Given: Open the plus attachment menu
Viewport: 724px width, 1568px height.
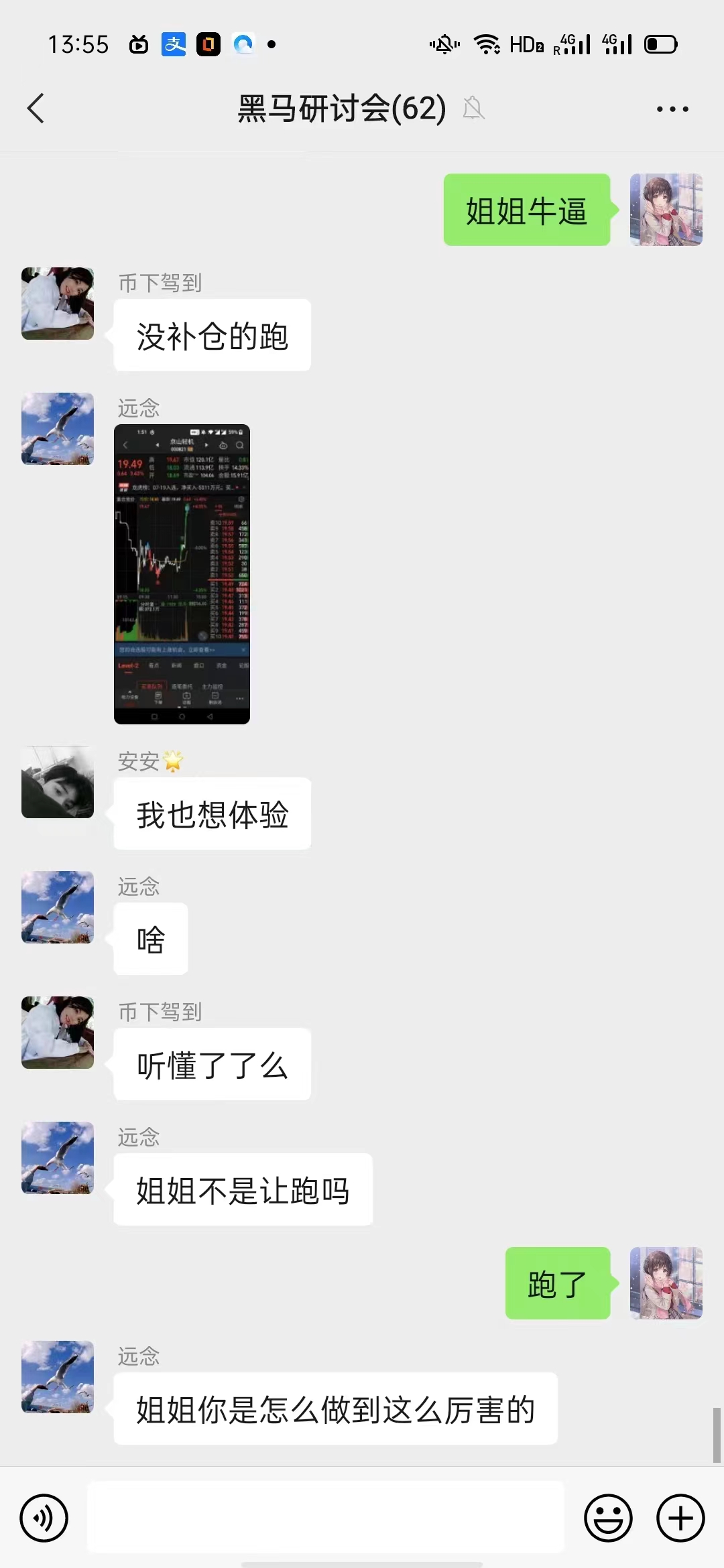Looking at the screenshot, I should point(680,1518).
